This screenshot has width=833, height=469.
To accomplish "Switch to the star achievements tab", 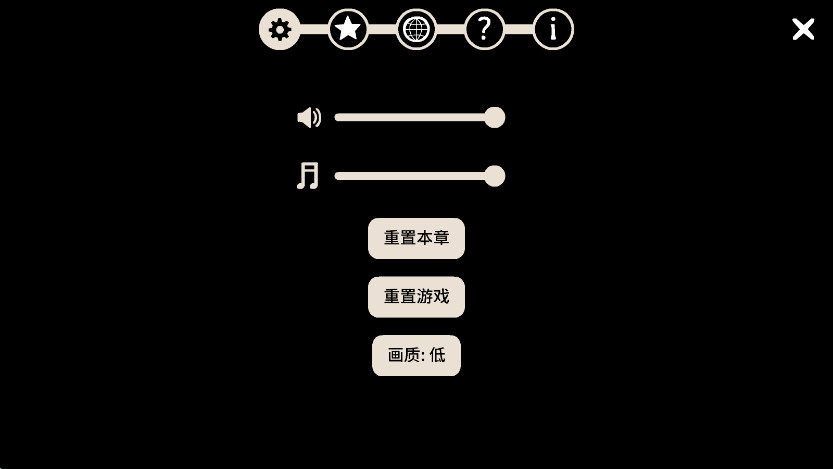I will 348,29.
